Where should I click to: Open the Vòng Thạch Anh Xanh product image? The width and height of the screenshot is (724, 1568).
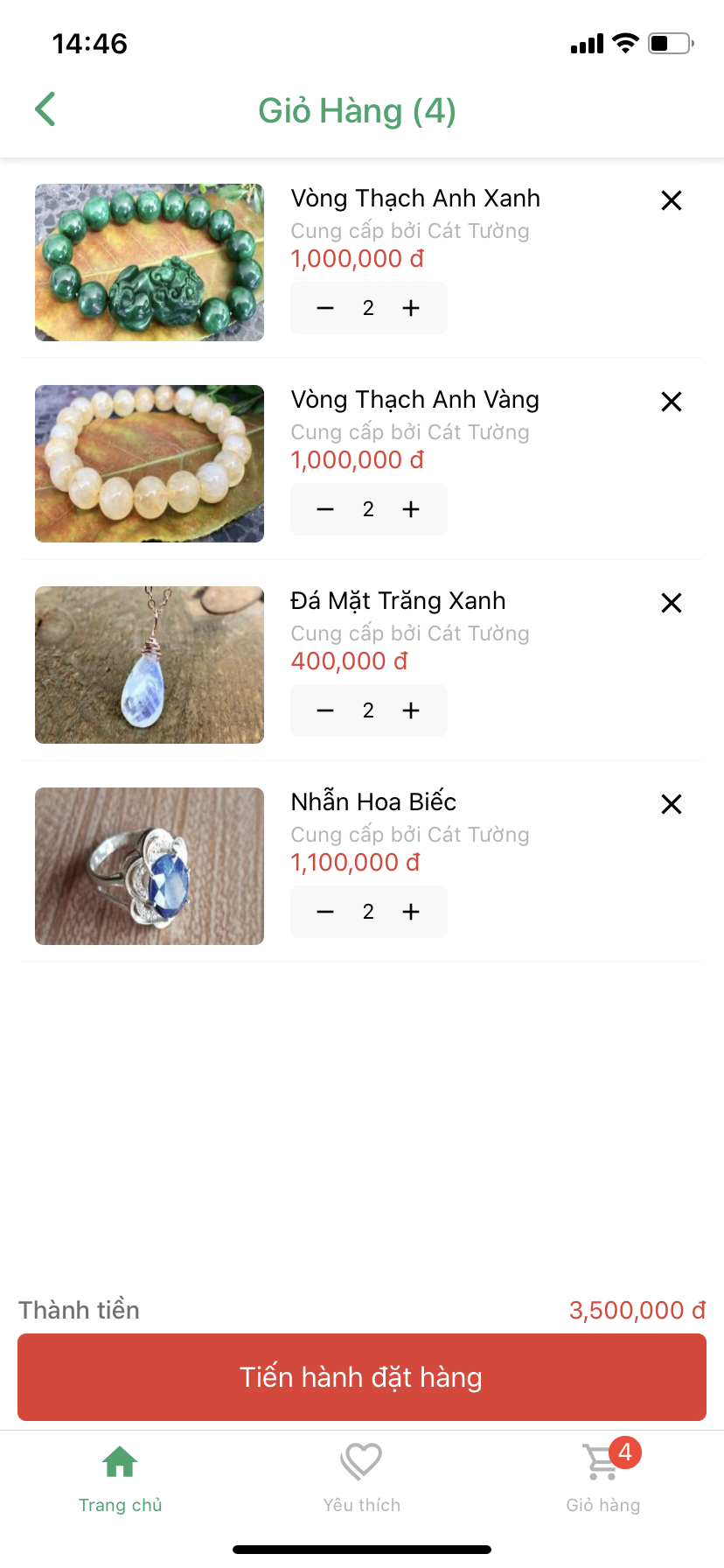click(150, 262)
